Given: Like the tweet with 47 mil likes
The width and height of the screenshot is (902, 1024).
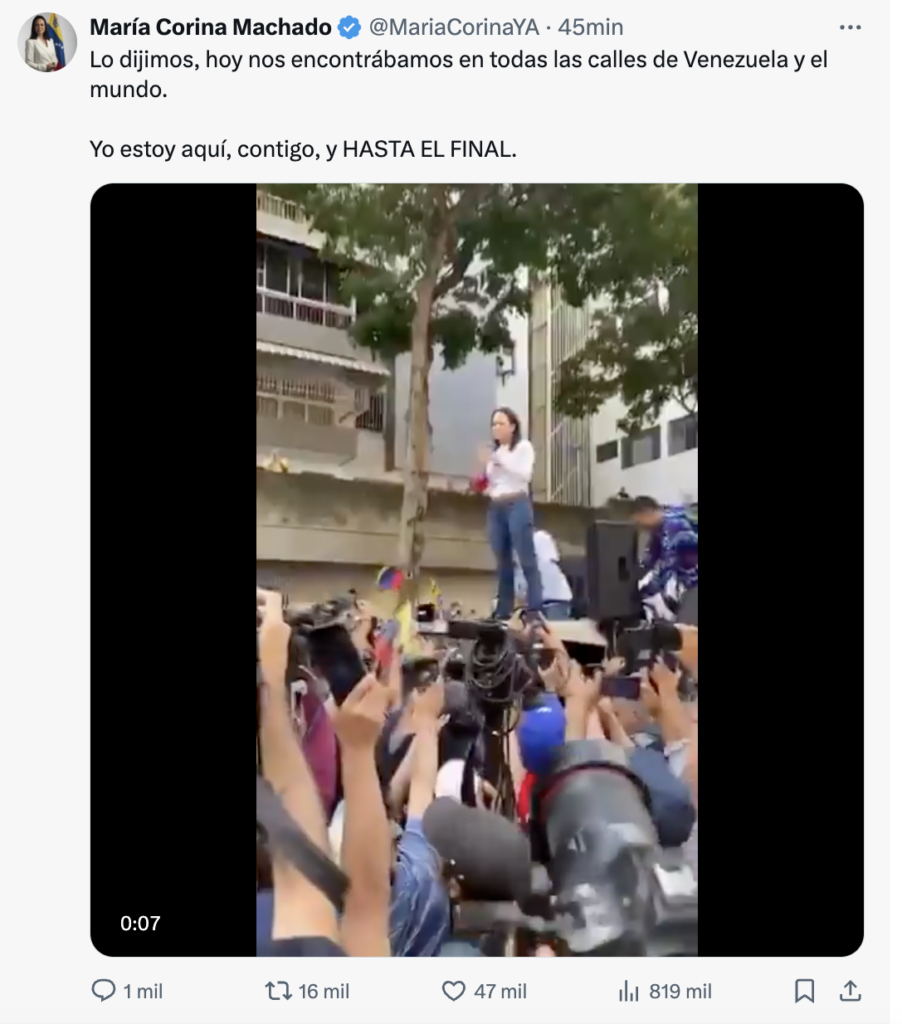Looking at the screenshot, I should (454, 991).
